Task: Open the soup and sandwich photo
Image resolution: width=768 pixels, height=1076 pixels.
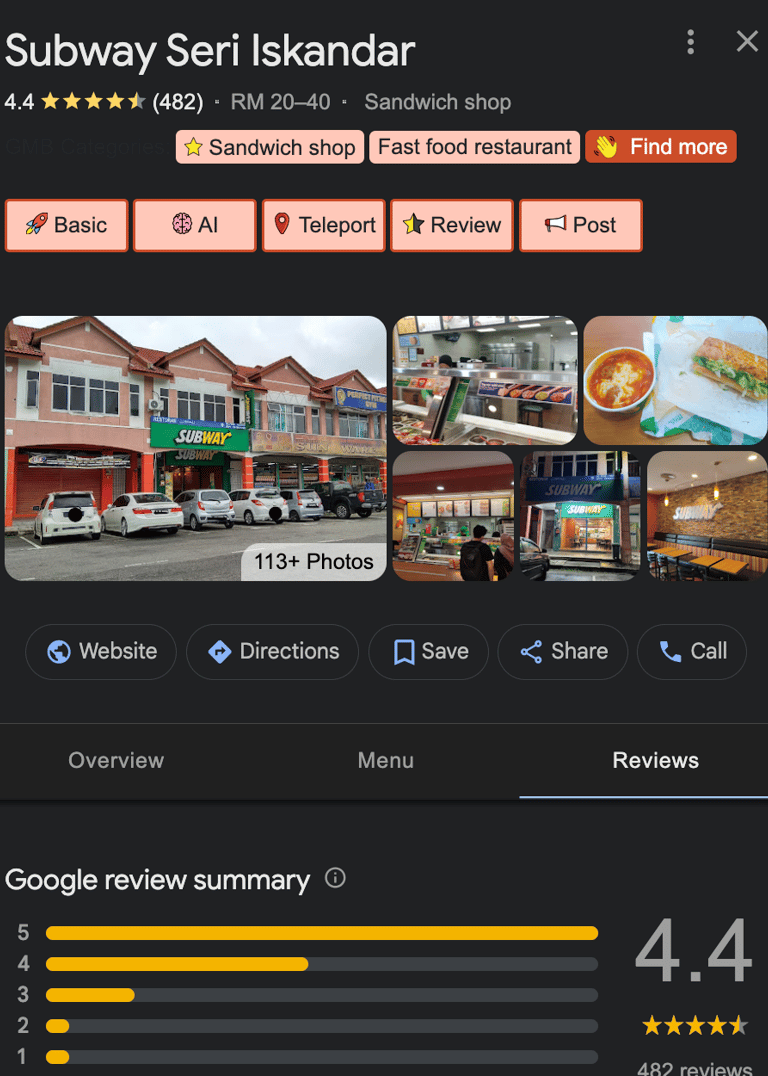Action: [675, 380]
